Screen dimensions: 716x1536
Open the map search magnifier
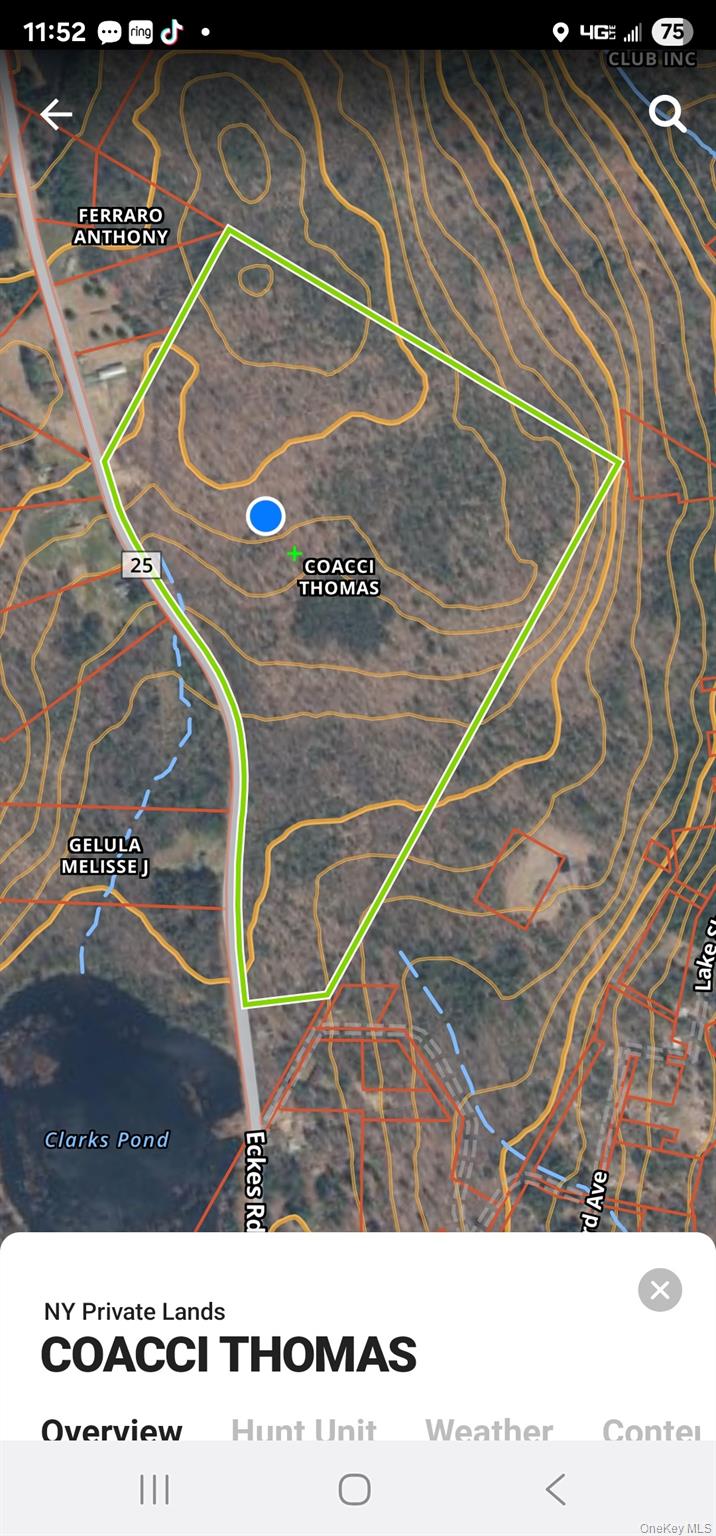[667, 114]
